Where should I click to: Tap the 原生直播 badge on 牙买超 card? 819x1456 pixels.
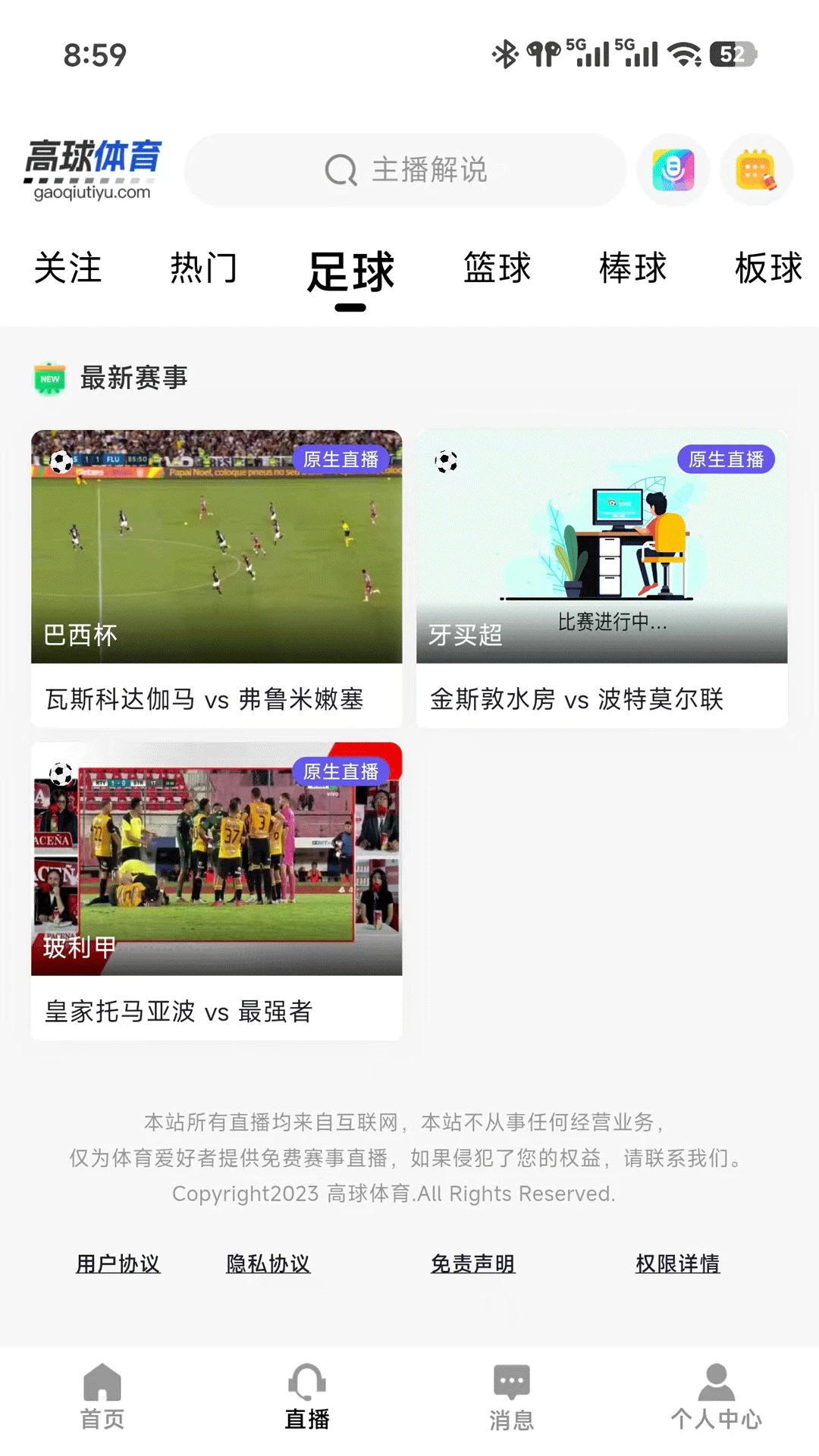pos(724,457)
